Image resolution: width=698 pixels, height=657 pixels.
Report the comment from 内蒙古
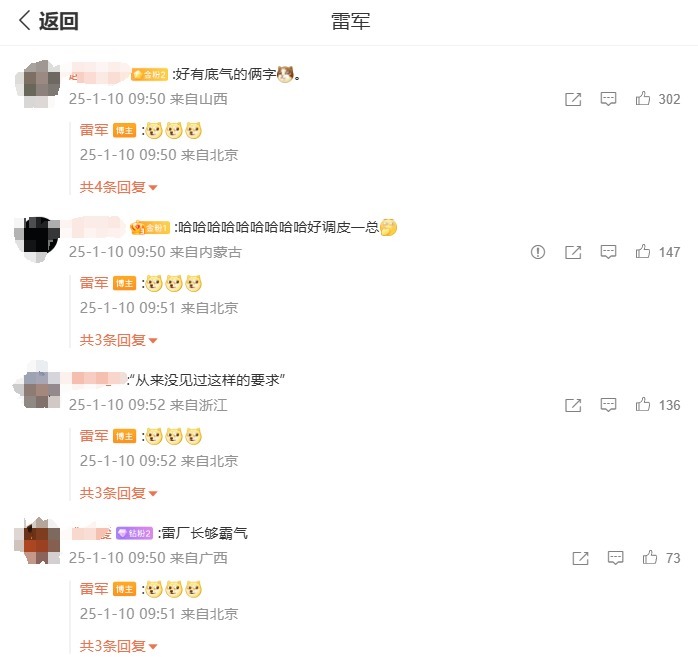pos(538,252)
